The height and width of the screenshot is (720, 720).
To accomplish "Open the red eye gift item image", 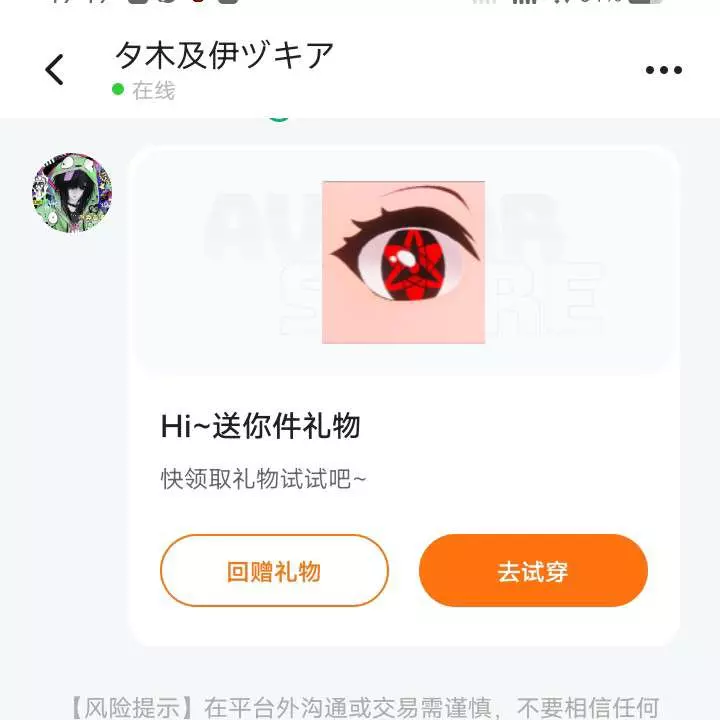I will click(x=403, y=262).
